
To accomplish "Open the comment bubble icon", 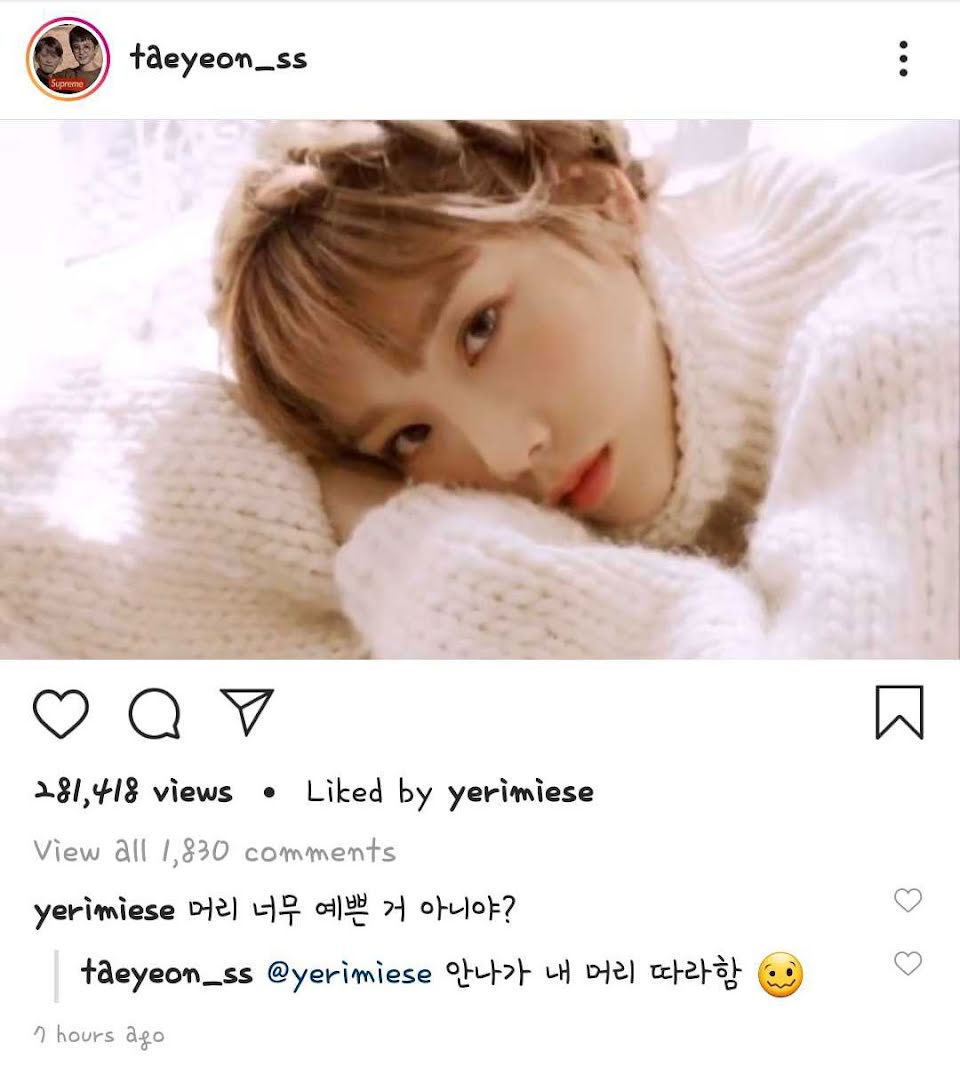I will coord(155,714).
